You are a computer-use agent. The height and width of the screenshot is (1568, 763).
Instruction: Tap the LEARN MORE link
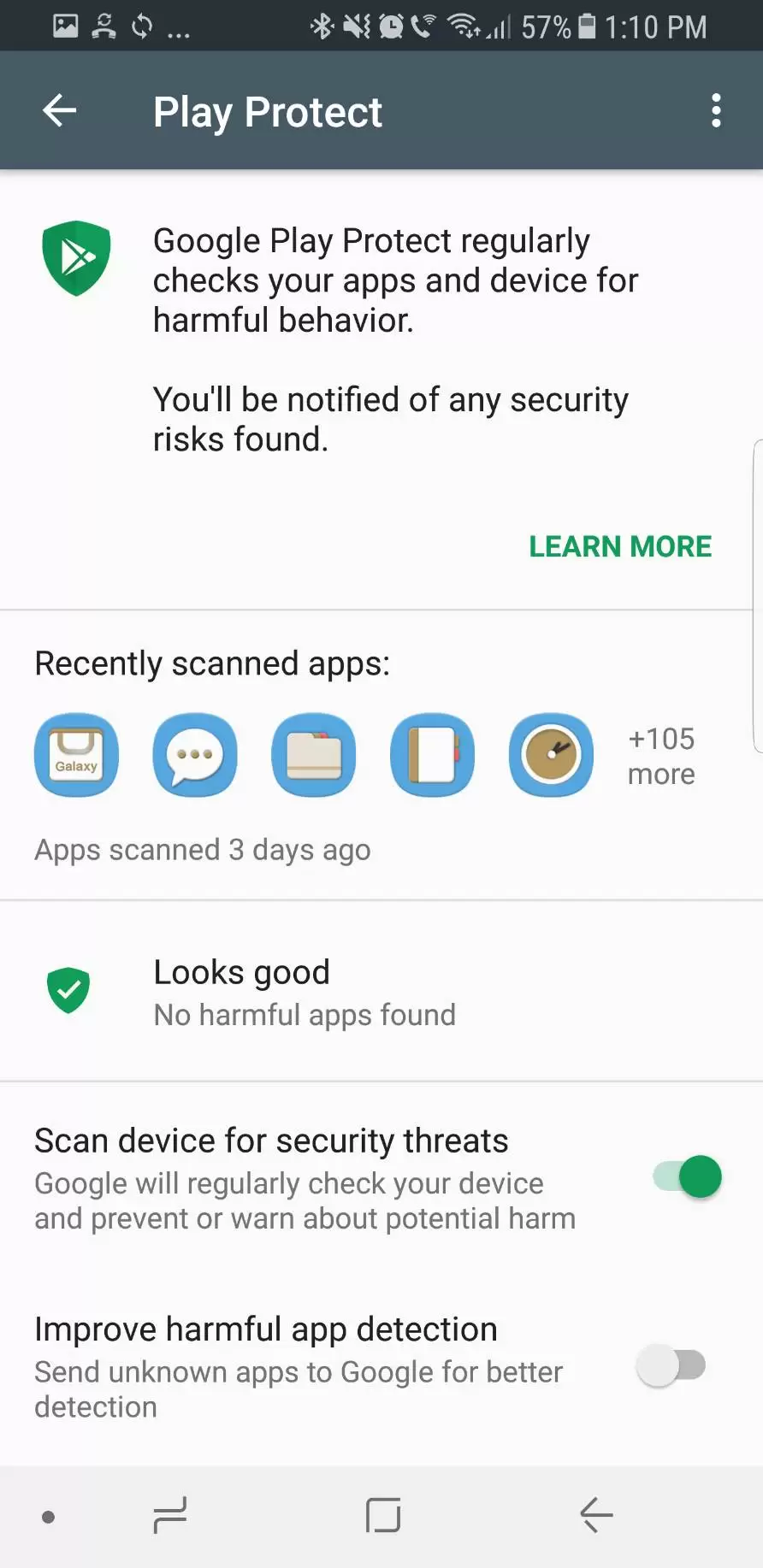tap(620, 546)
